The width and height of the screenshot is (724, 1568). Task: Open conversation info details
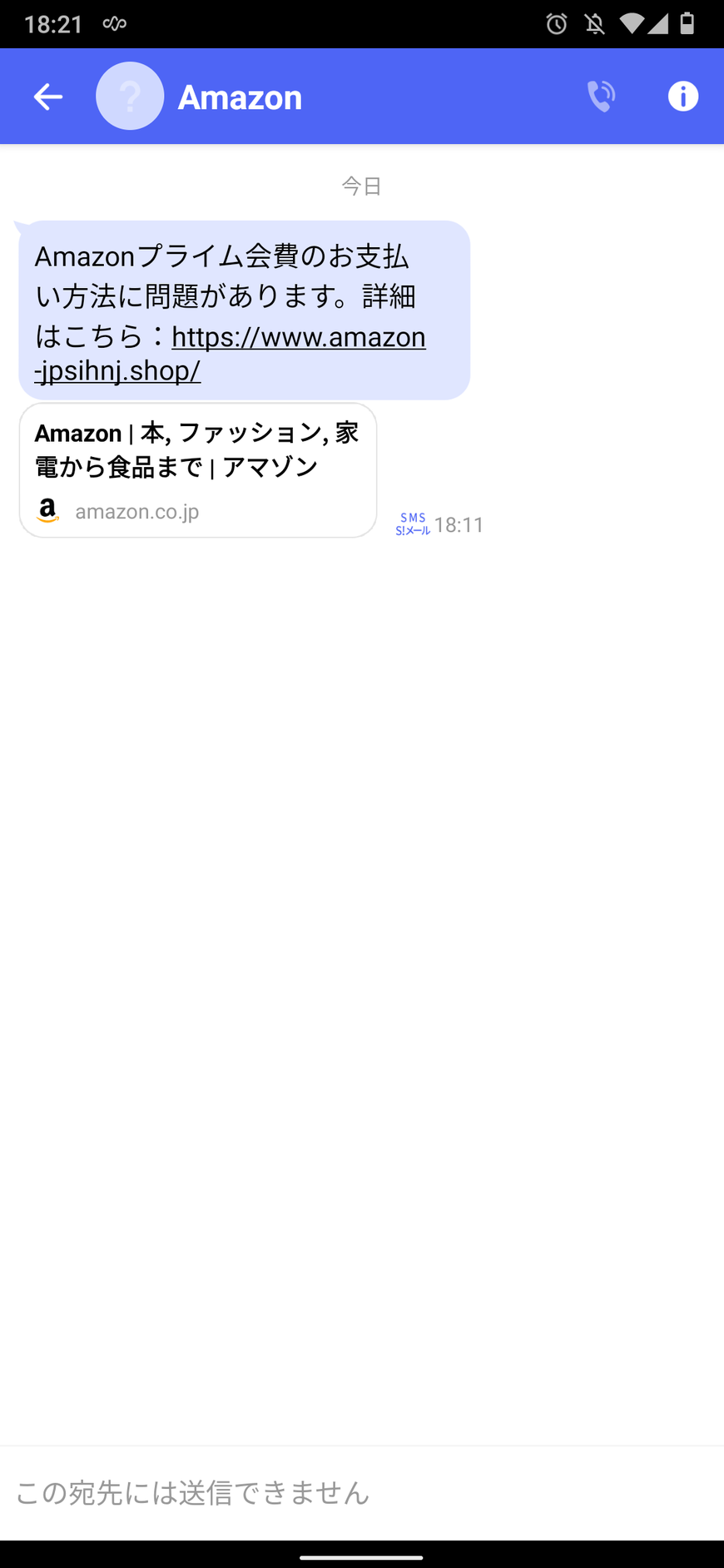coord(682,97)
